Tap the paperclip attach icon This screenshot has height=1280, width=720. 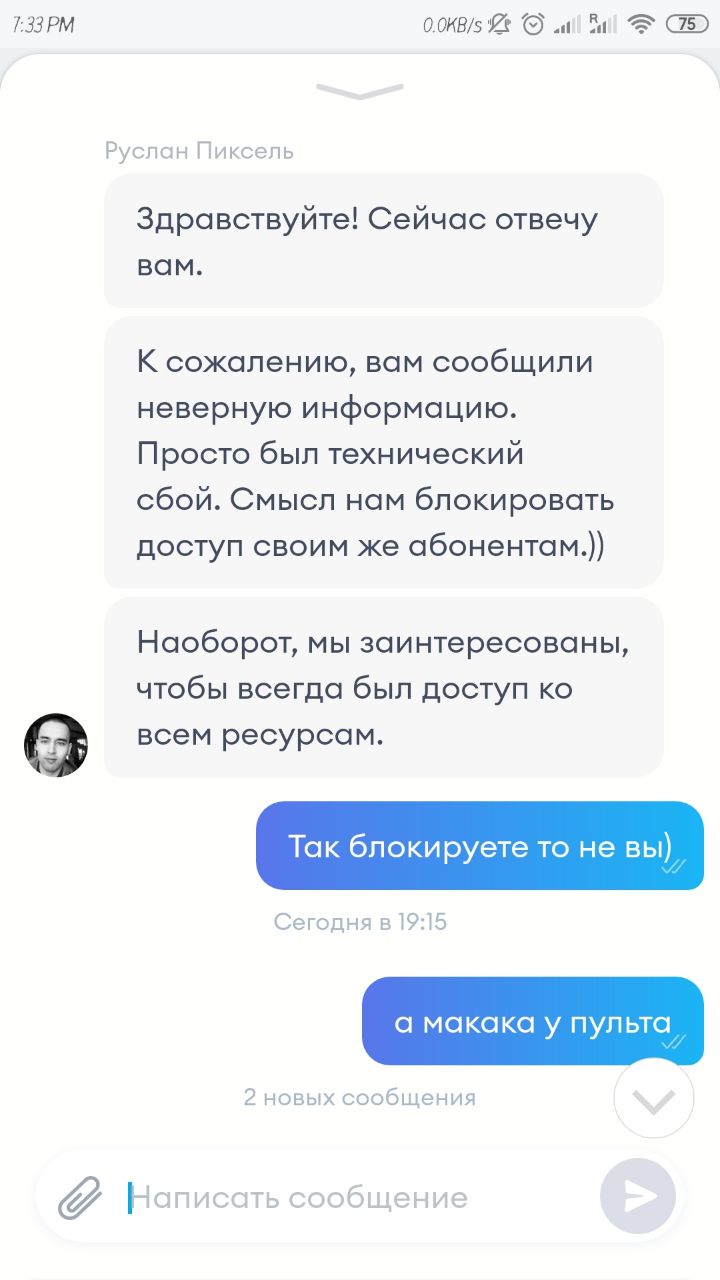point(81,1196)
